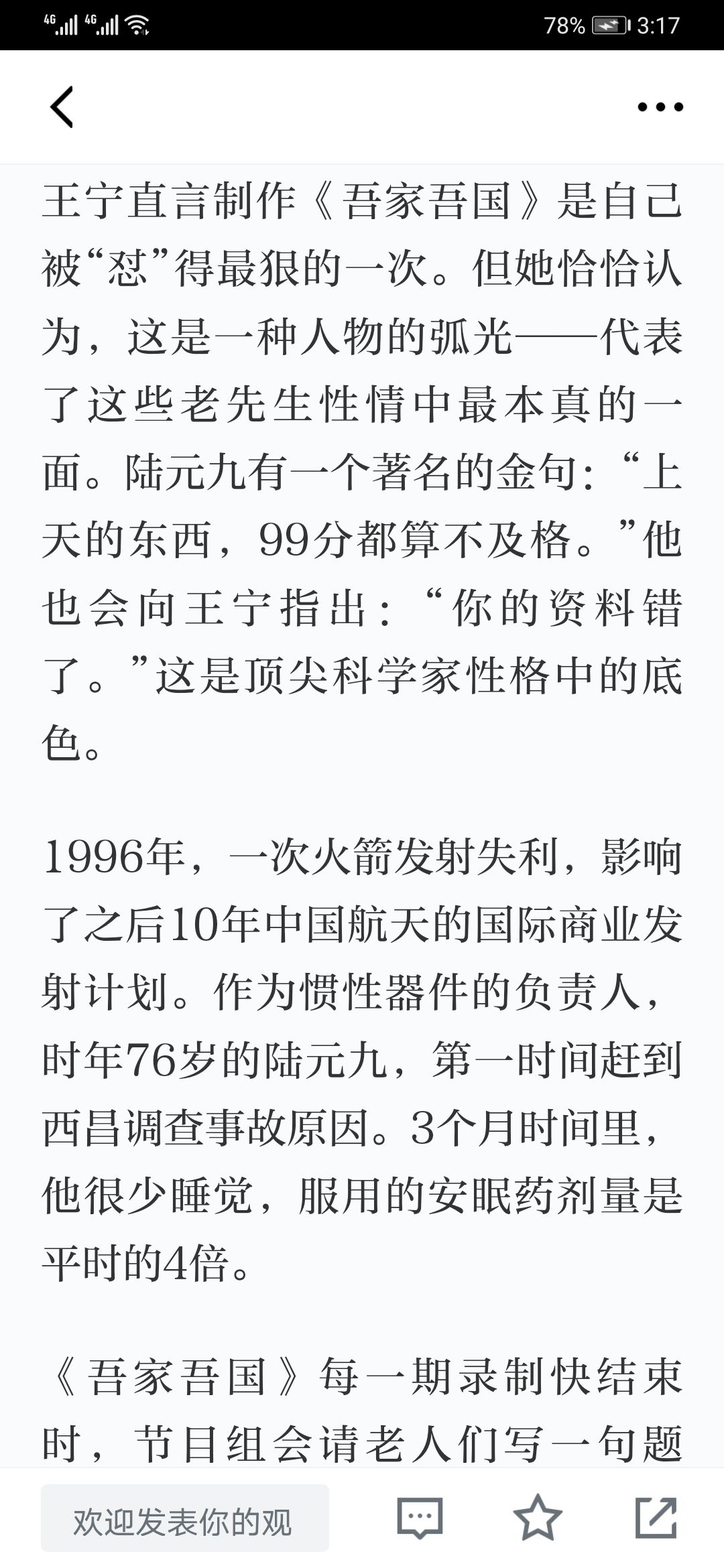Go back using the top-left arrow
Viewport: 724px width, 1568px height.
click(x=62, y=107)
